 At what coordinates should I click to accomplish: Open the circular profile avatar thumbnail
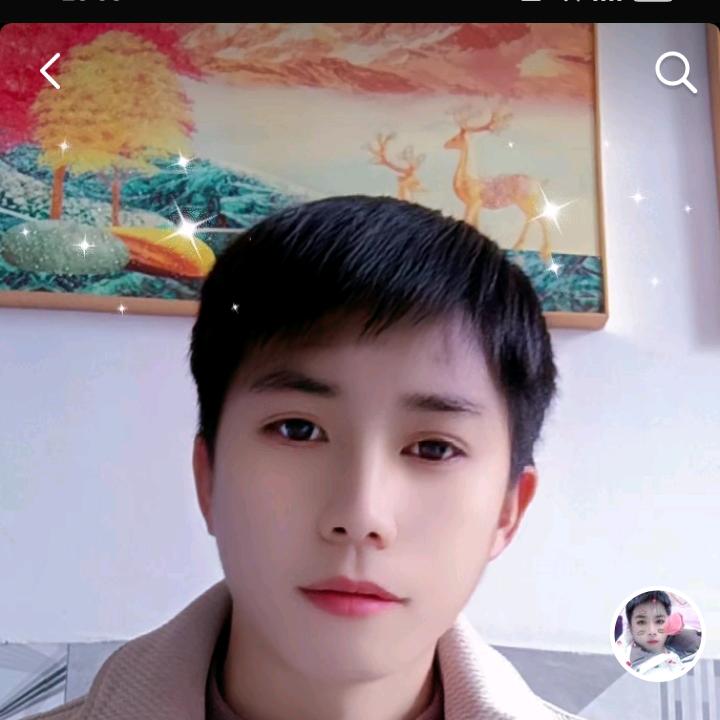coord(657,634)
